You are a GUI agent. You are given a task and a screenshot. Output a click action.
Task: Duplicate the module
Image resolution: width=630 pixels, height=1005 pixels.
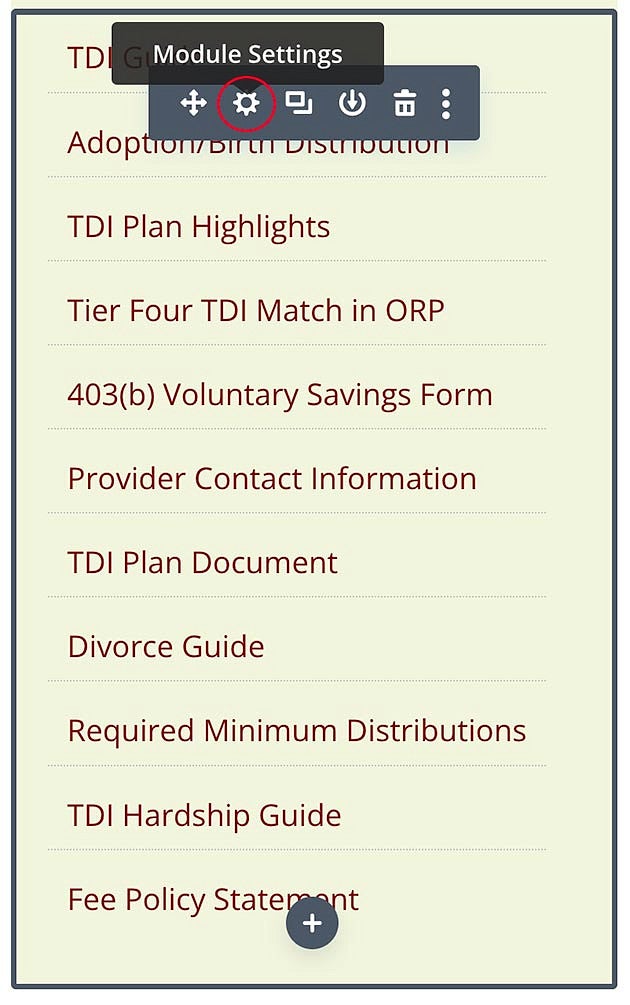pyautogui.click(x=299, y=103)
